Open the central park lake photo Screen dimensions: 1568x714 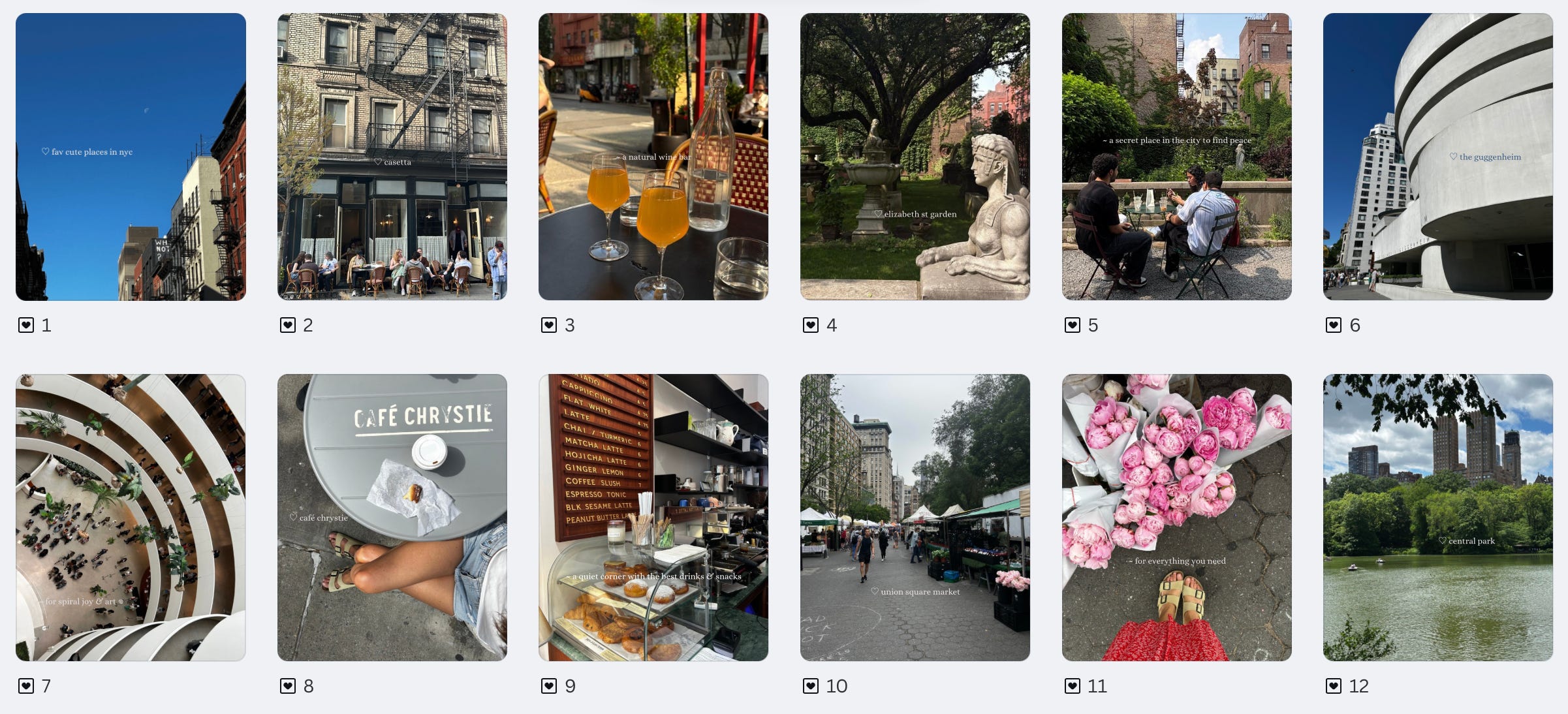pos(1437,517)
